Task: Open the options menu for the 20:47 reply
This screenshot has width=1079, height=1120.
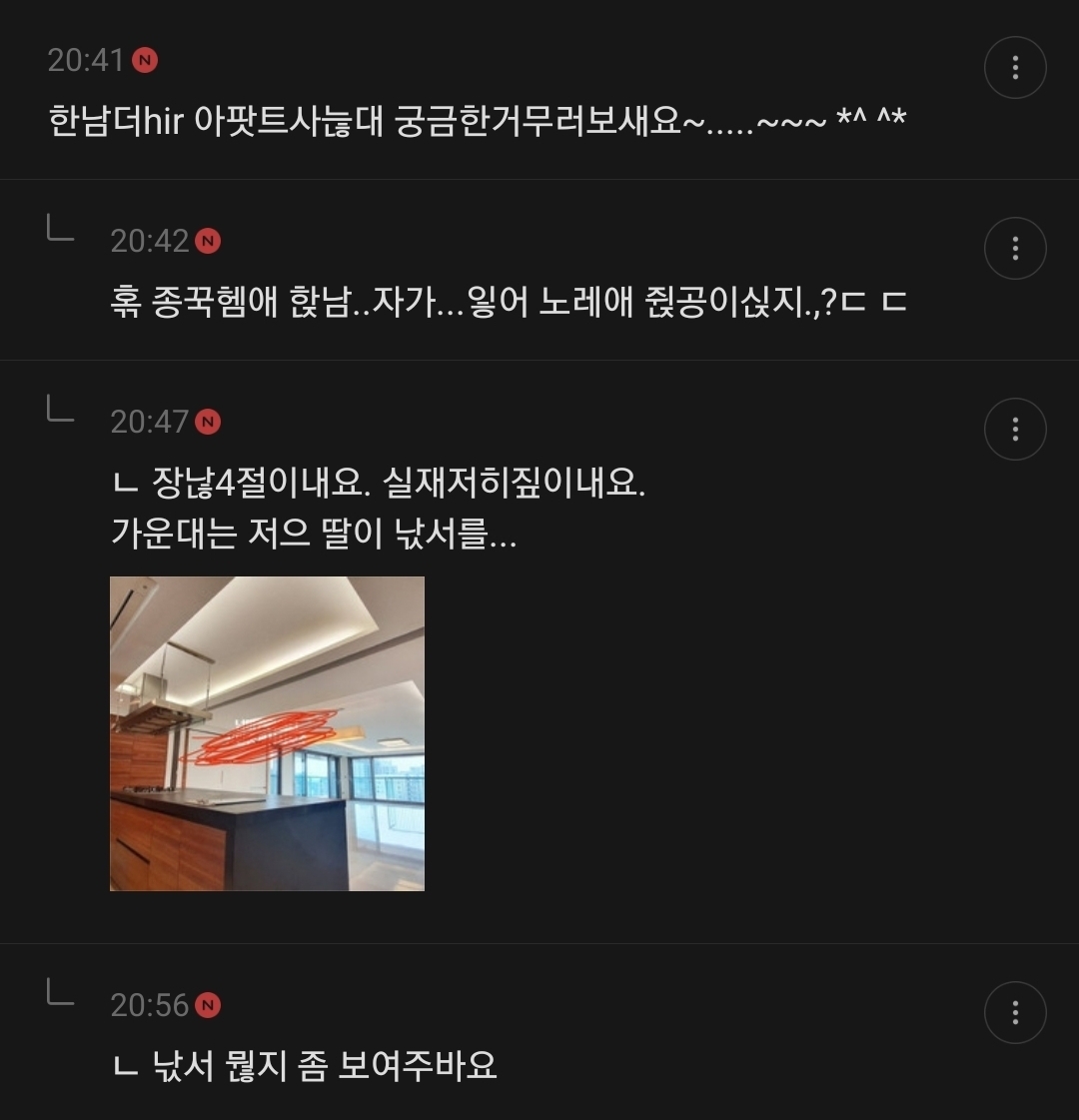Action: [x=1016, y=428]
